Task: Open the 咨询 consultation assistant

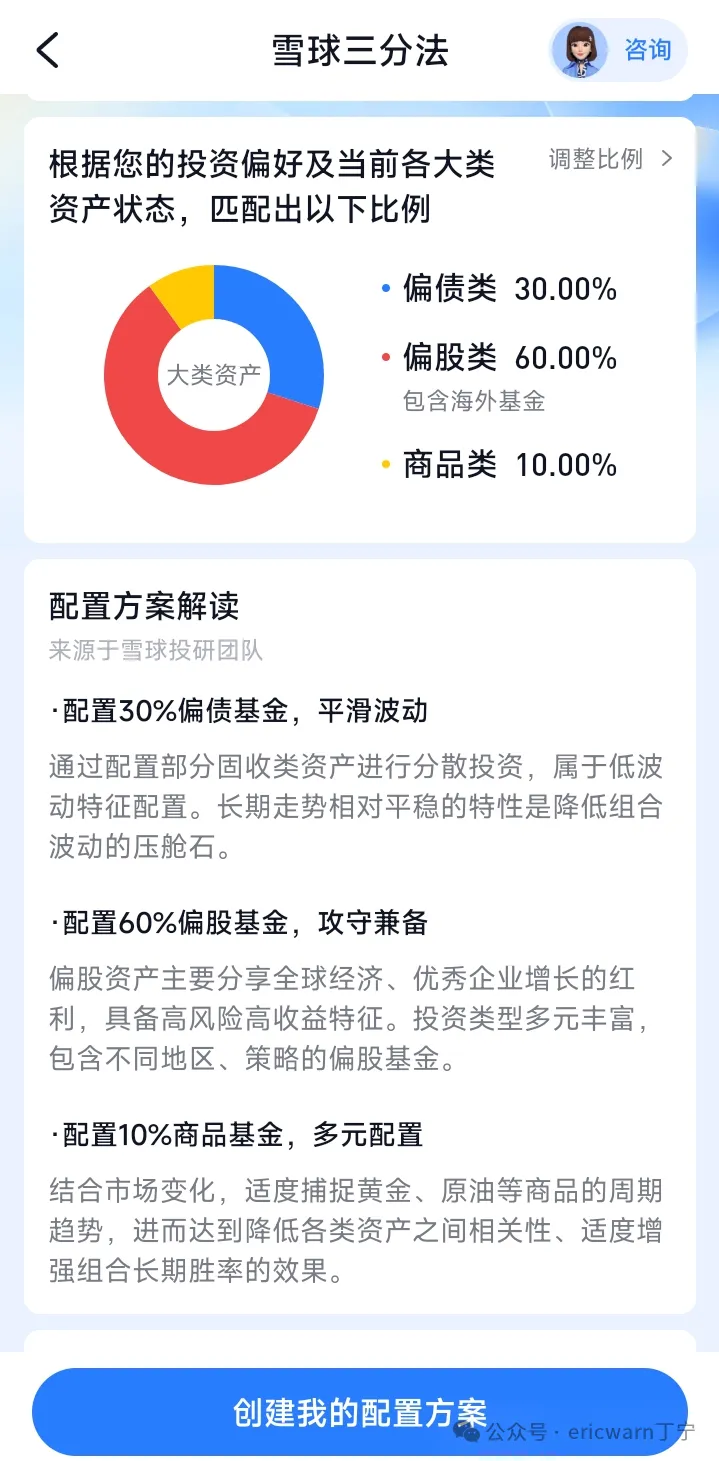Action: 618,50
